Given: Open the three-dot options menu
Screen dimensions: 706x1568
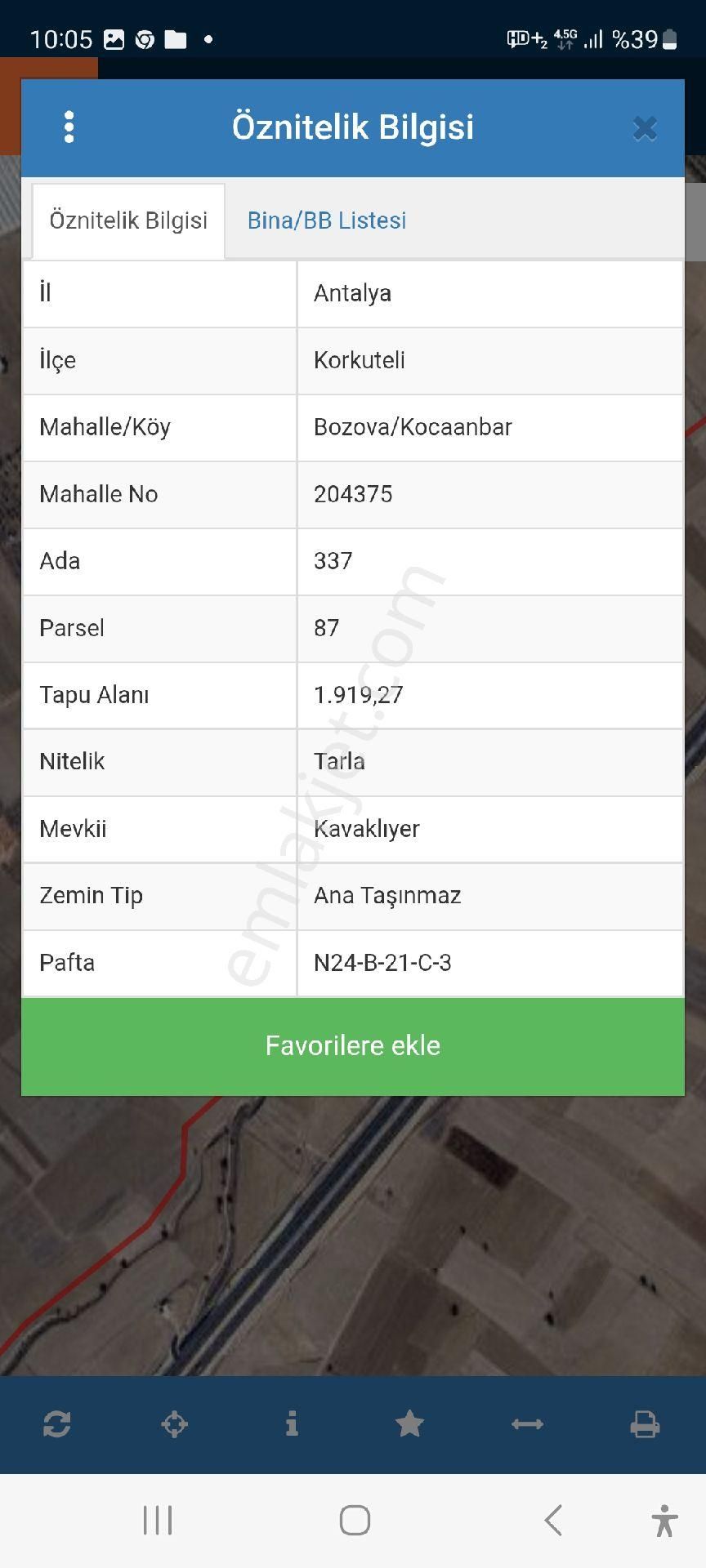Looking at the screenshot, I should click(x=69, y=127).
